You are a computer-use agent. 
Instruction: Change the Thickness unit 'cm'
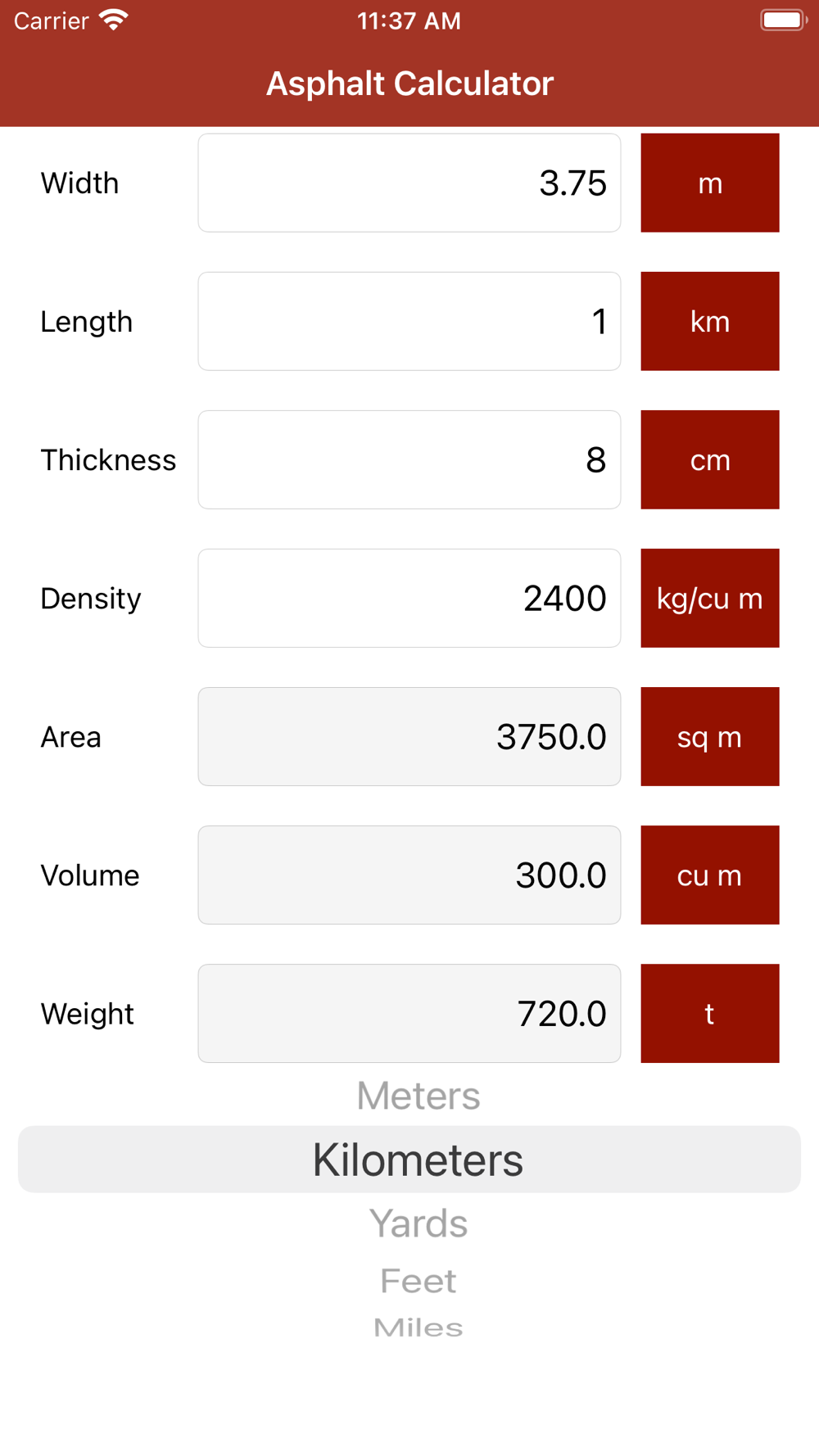click(710, 459)
